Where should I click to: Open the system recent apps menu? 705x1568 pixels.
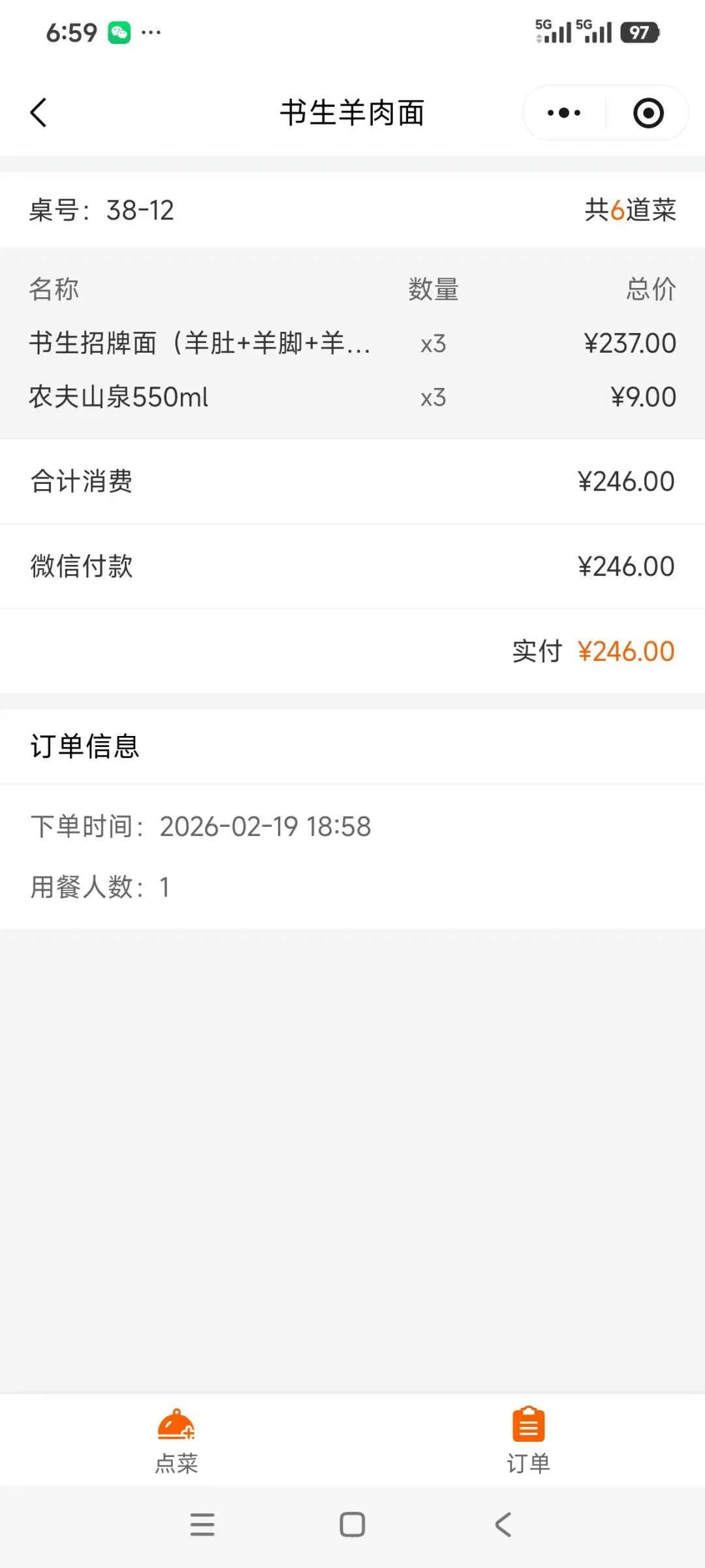tap(202, 1525)
